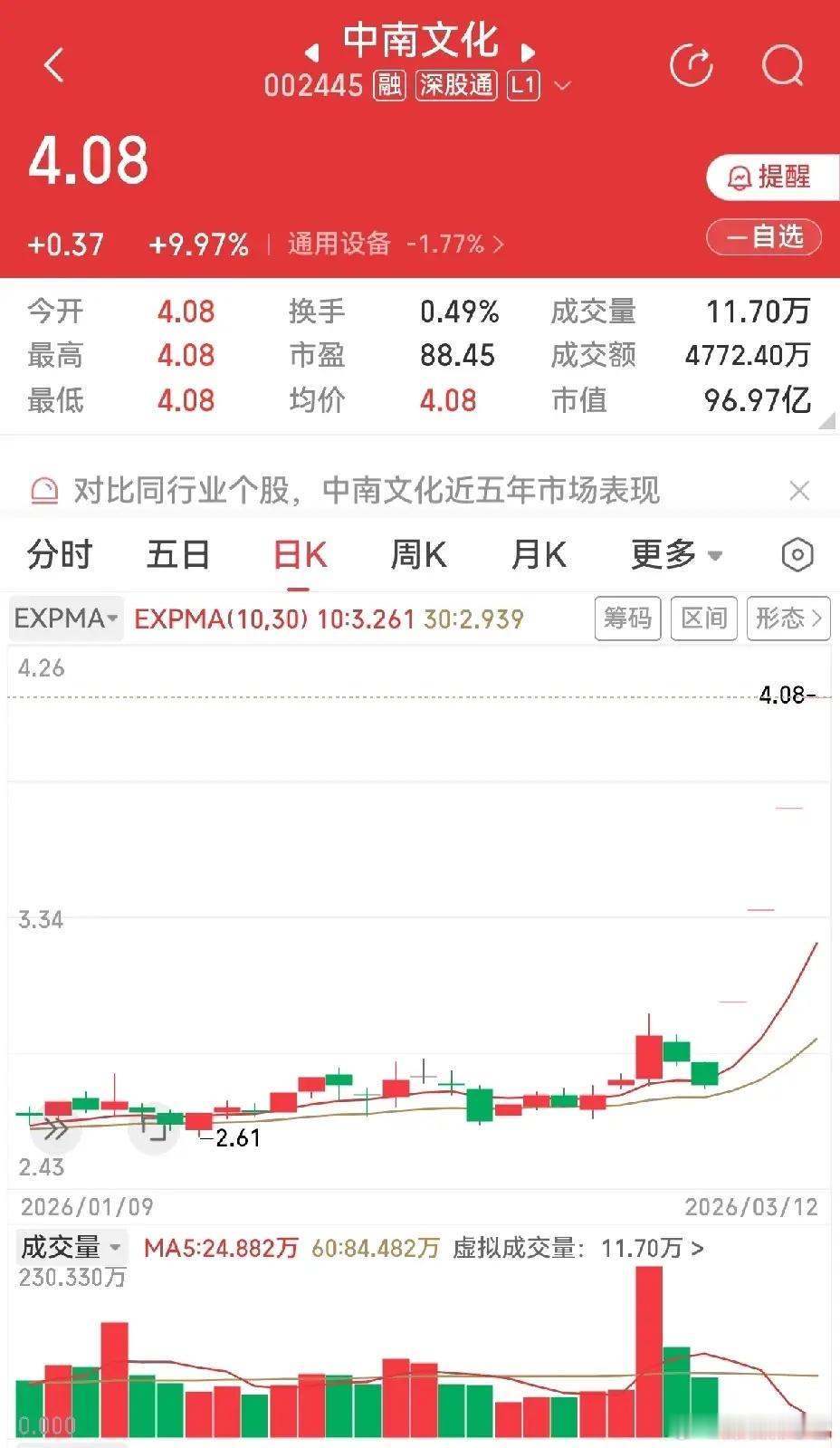
Task: Remove stock from 自选 watchlist
Action: pyautogui.click(x=764, y=237)
